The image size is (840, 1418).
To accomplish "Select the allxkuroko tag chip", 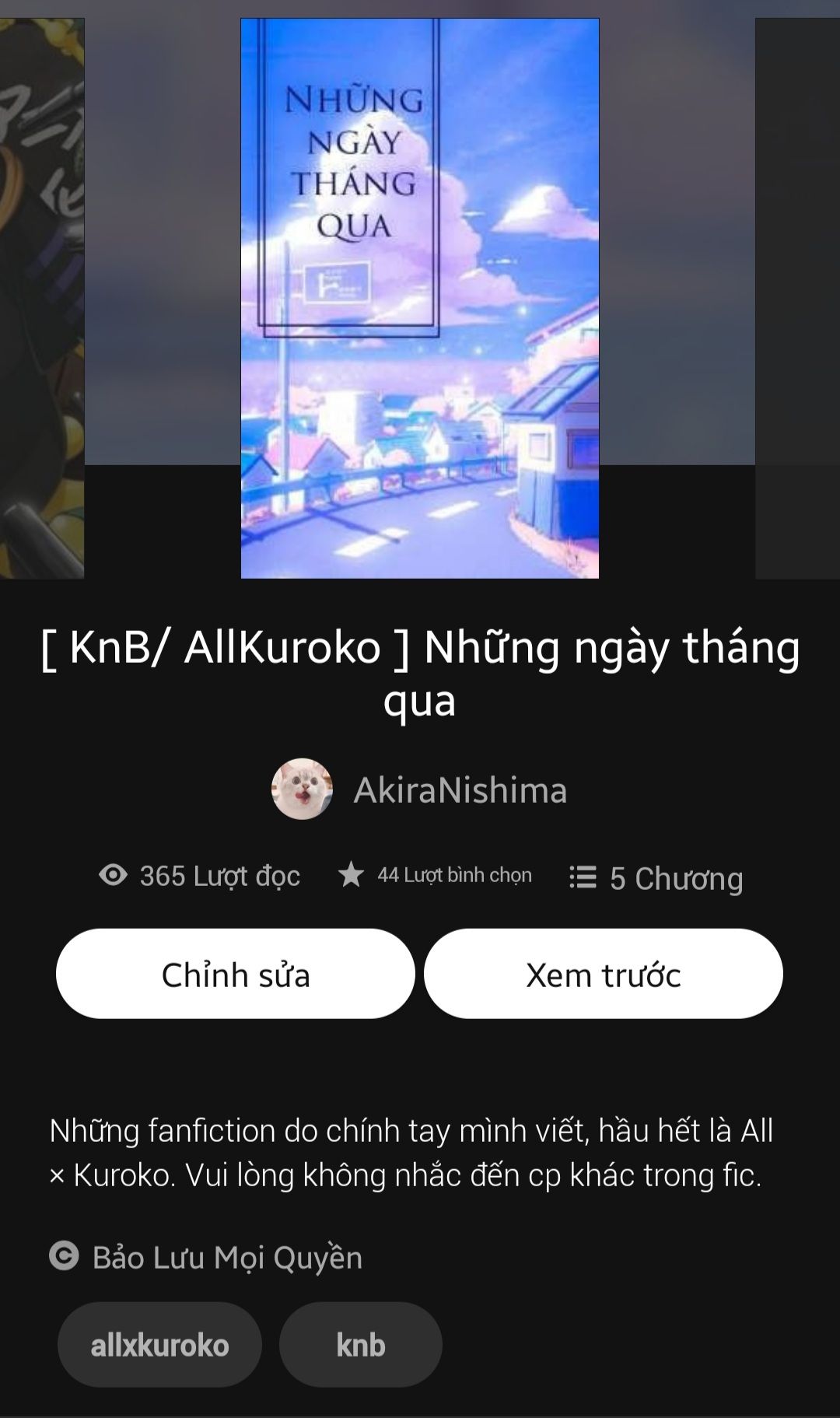I will [159, 1345].
